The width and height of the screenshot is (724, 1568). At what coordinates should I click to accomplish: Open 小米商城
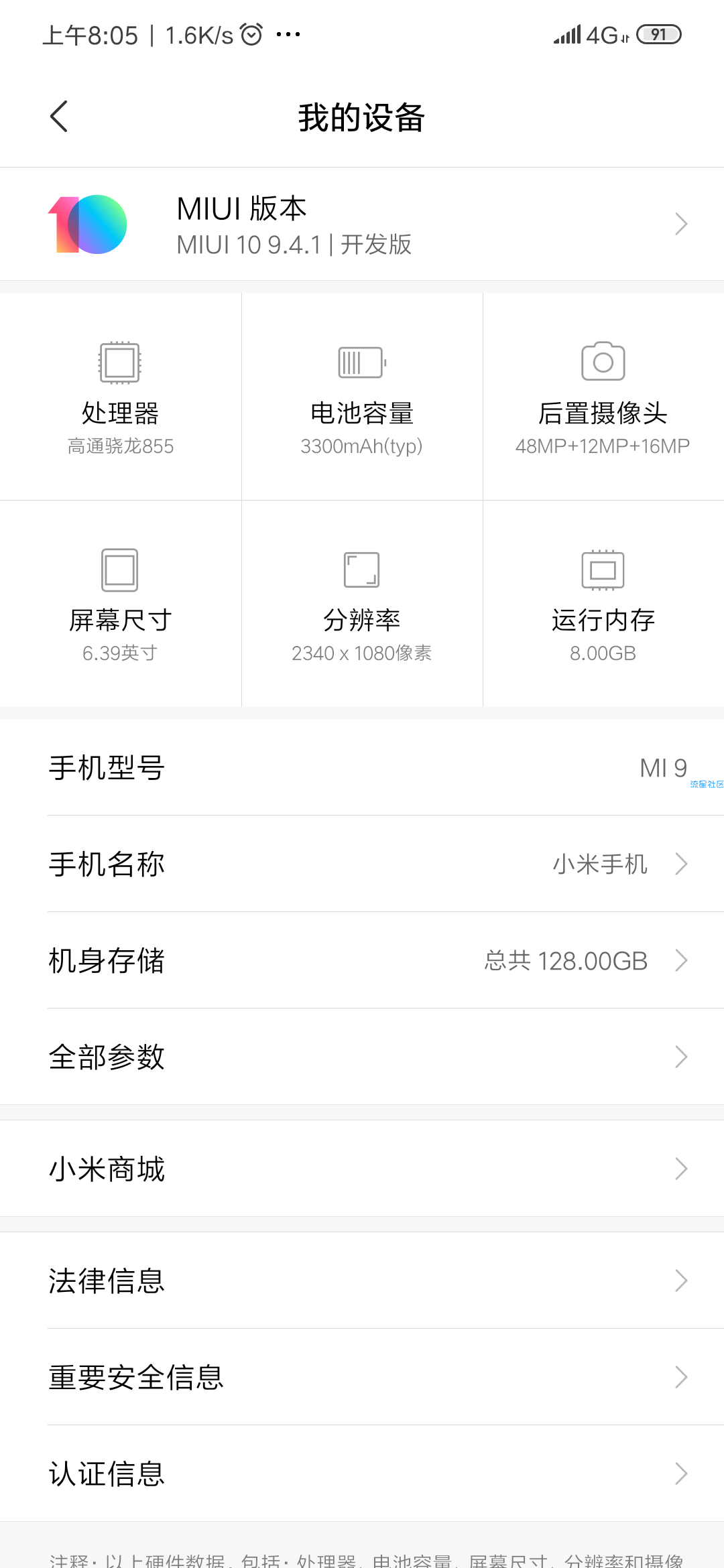(362, 1169)
